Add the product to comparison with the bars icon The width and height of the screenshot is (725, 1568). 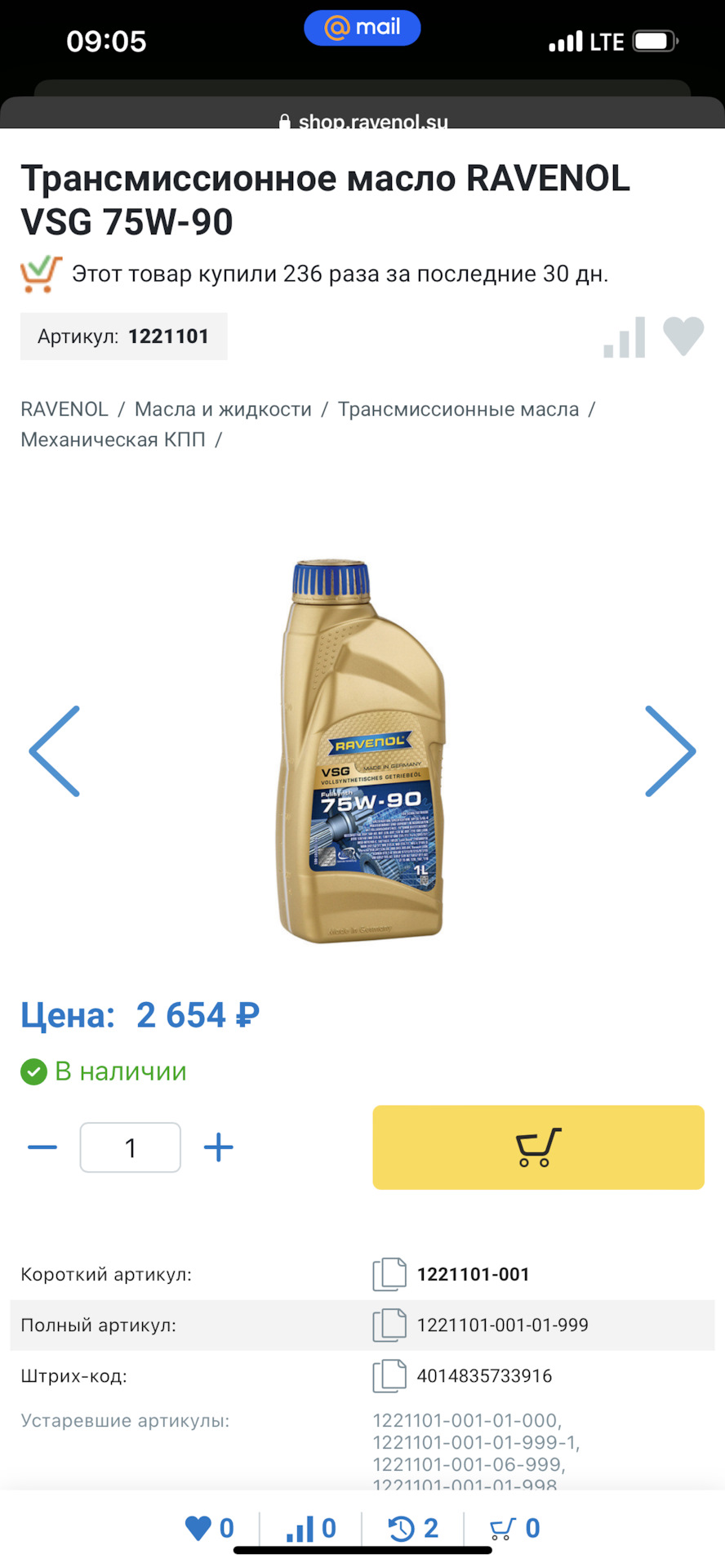pyautogui.click(x=625, y=337)
